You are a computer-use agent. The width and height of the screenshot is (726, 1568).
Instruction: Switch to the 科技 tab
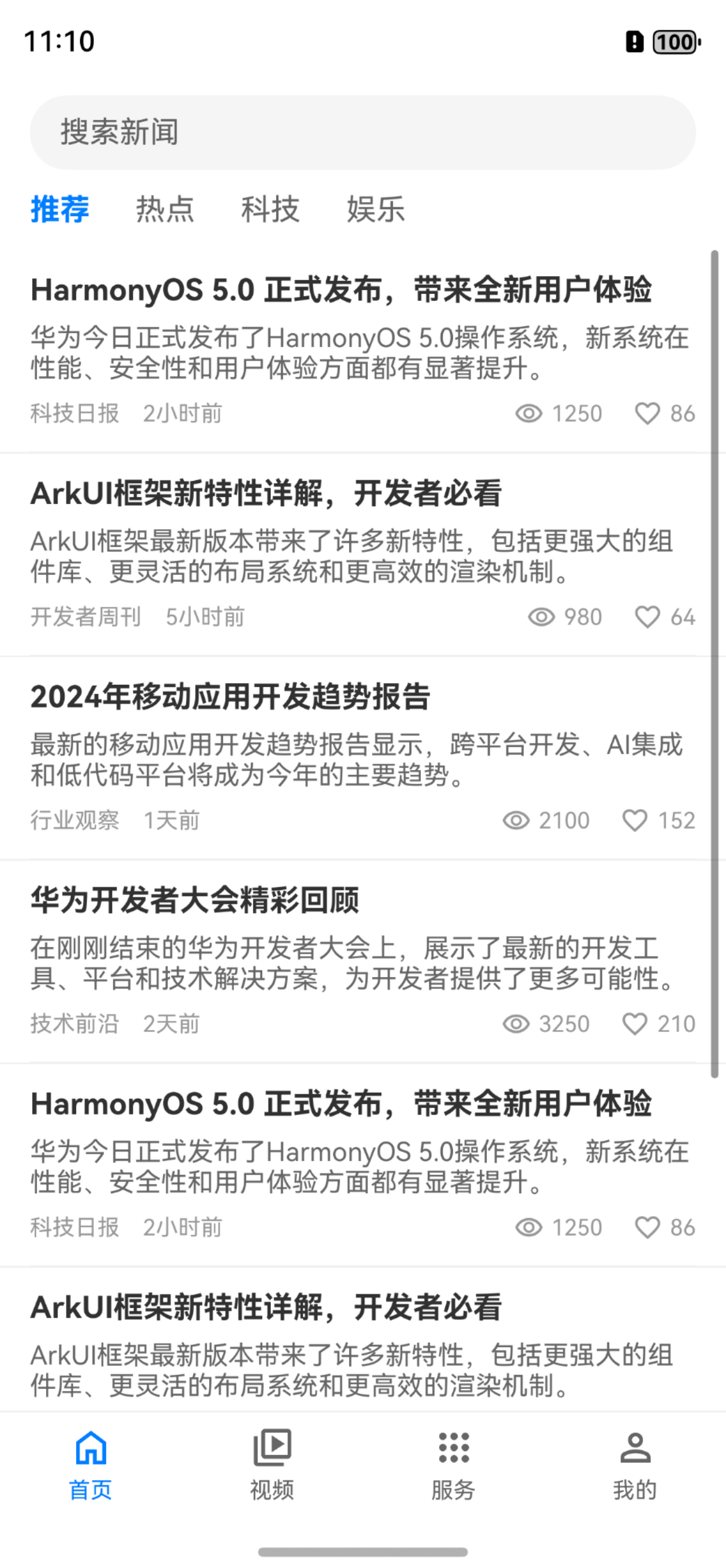(x=270, y=209)
